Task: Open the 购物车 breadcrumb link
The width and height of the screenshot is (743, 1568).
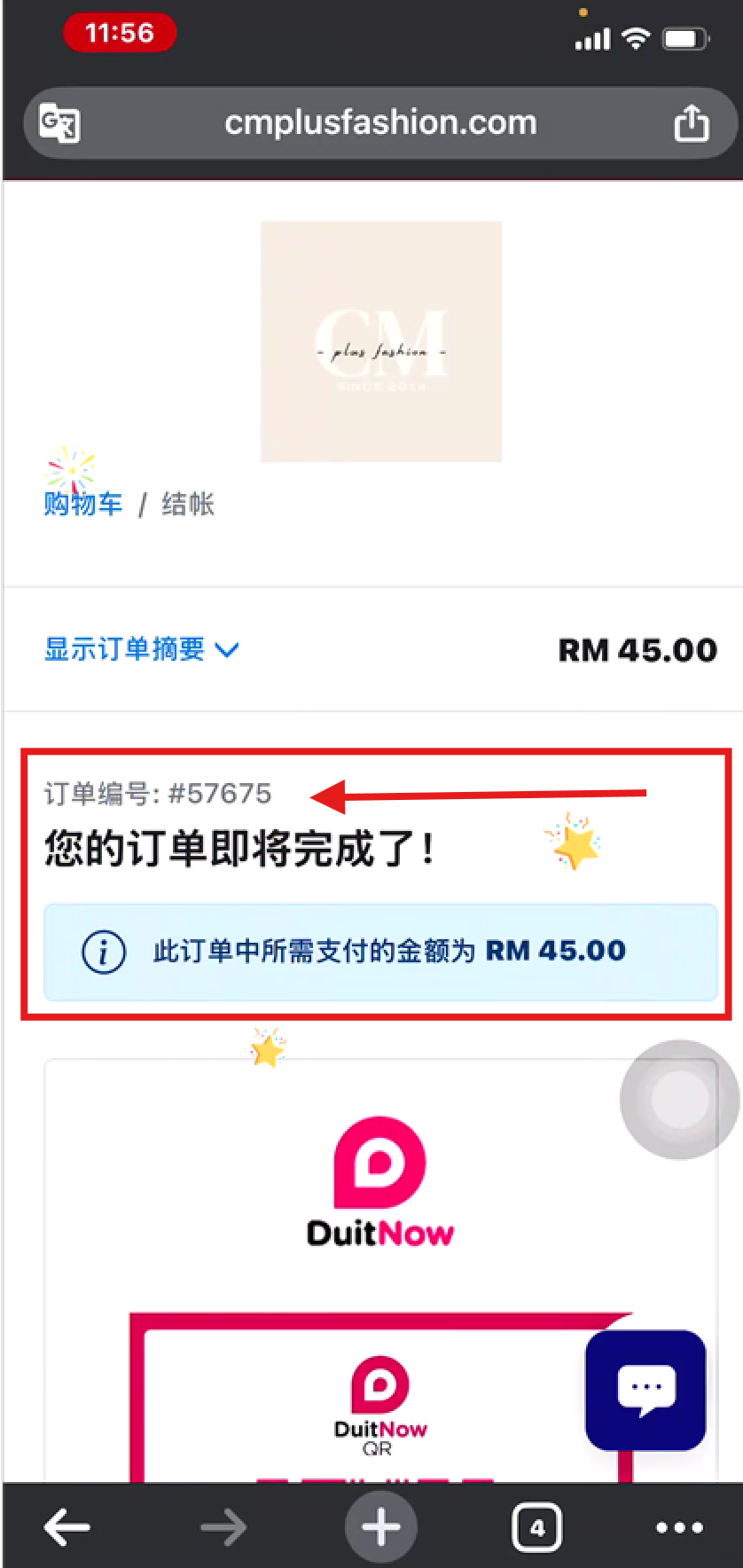Action: point(83,504)
